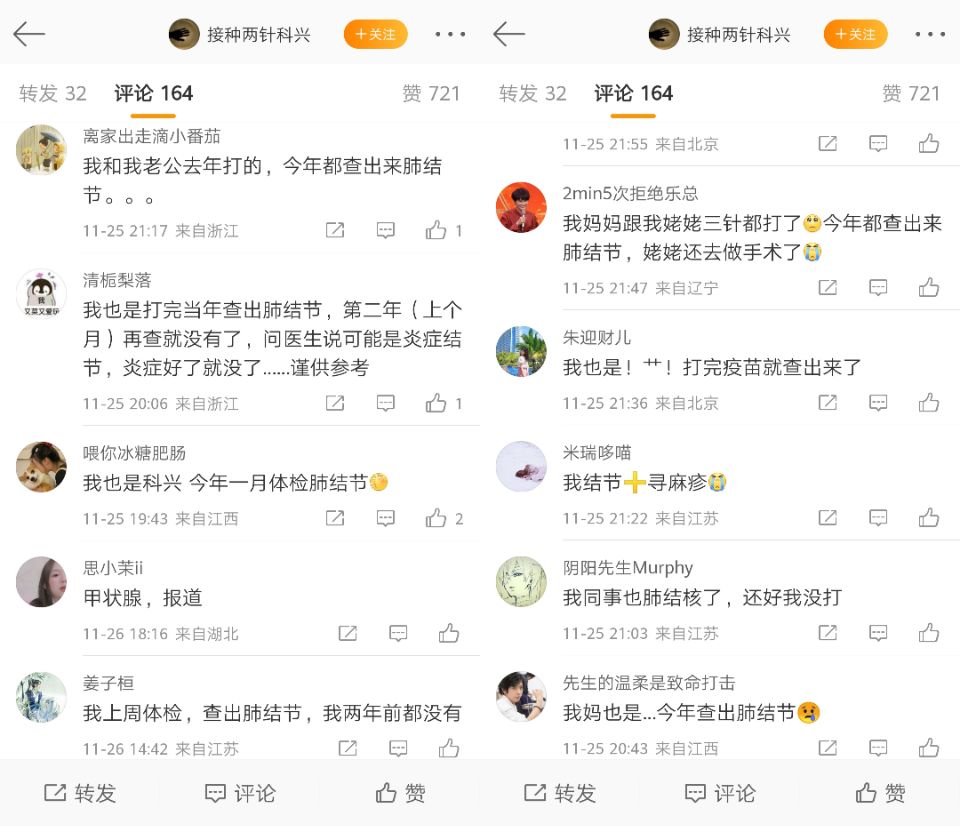Forward 2min5次拒绝乐总's comment
This screenshot has width=960, height=826.
tap(827, 288)
